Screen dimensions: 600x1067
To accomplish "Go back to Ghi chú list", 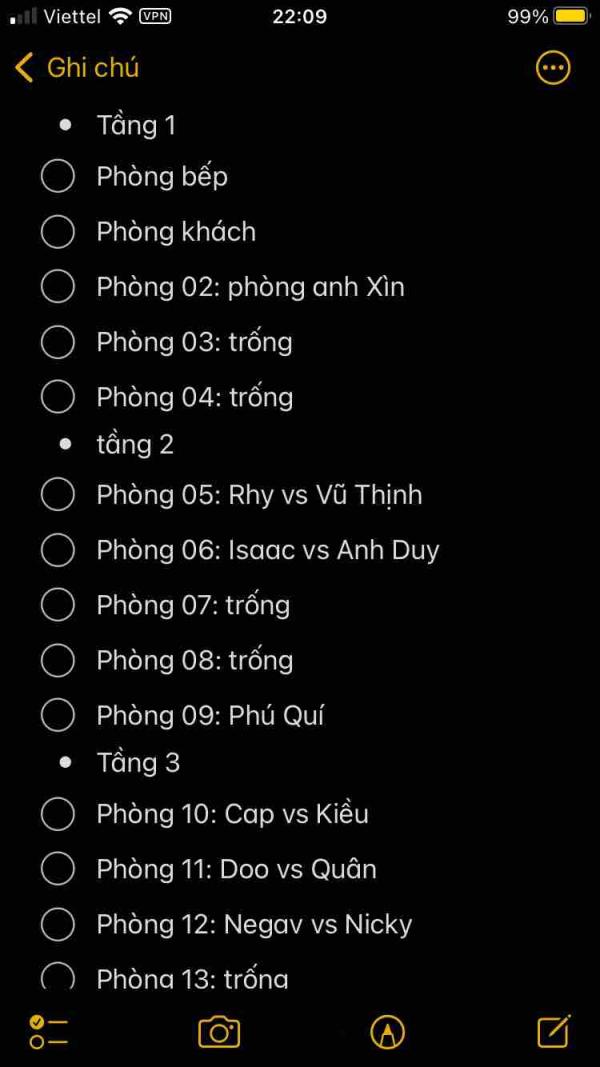I will 77,68.
